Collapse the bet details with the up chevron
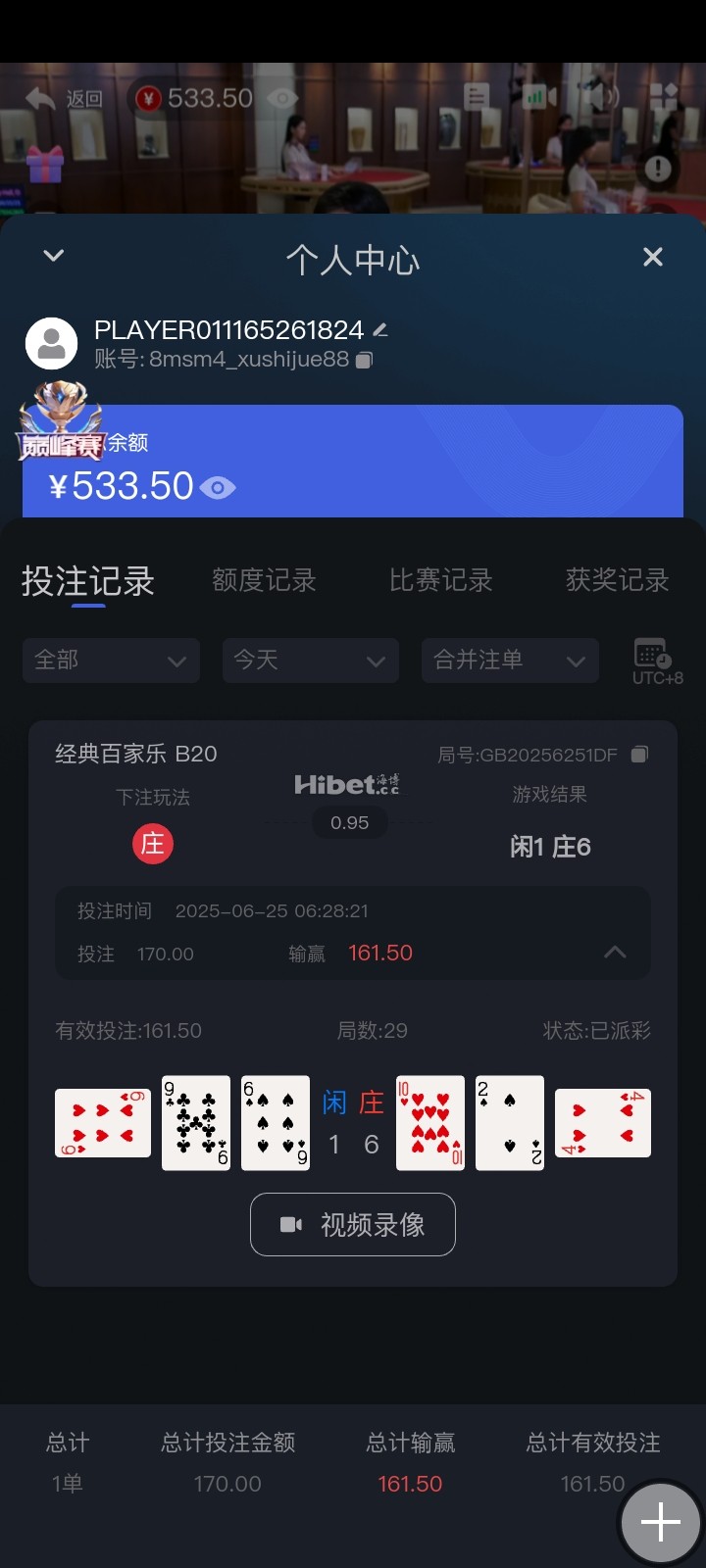 615,952
